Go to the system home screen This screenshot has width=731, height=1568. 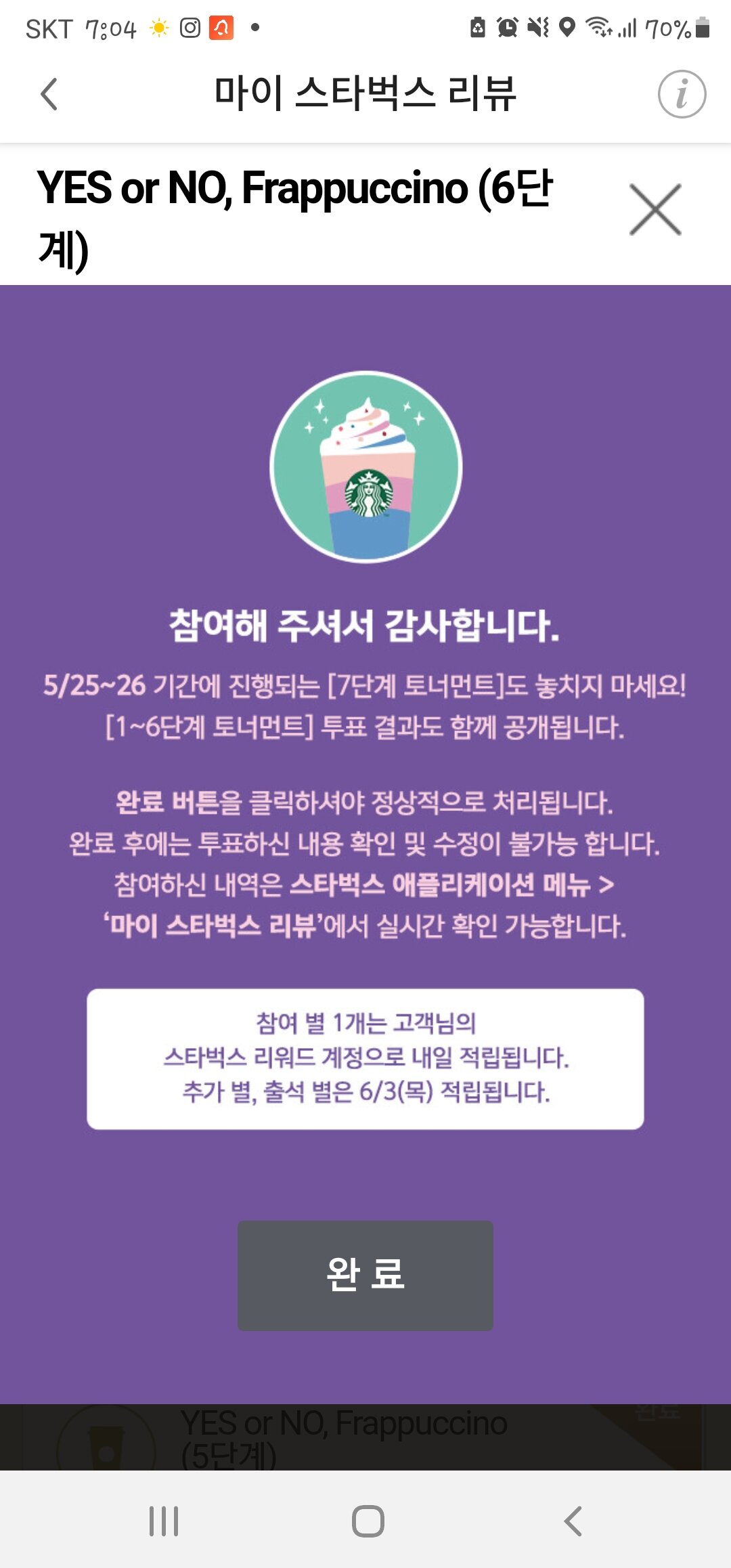368,1521
